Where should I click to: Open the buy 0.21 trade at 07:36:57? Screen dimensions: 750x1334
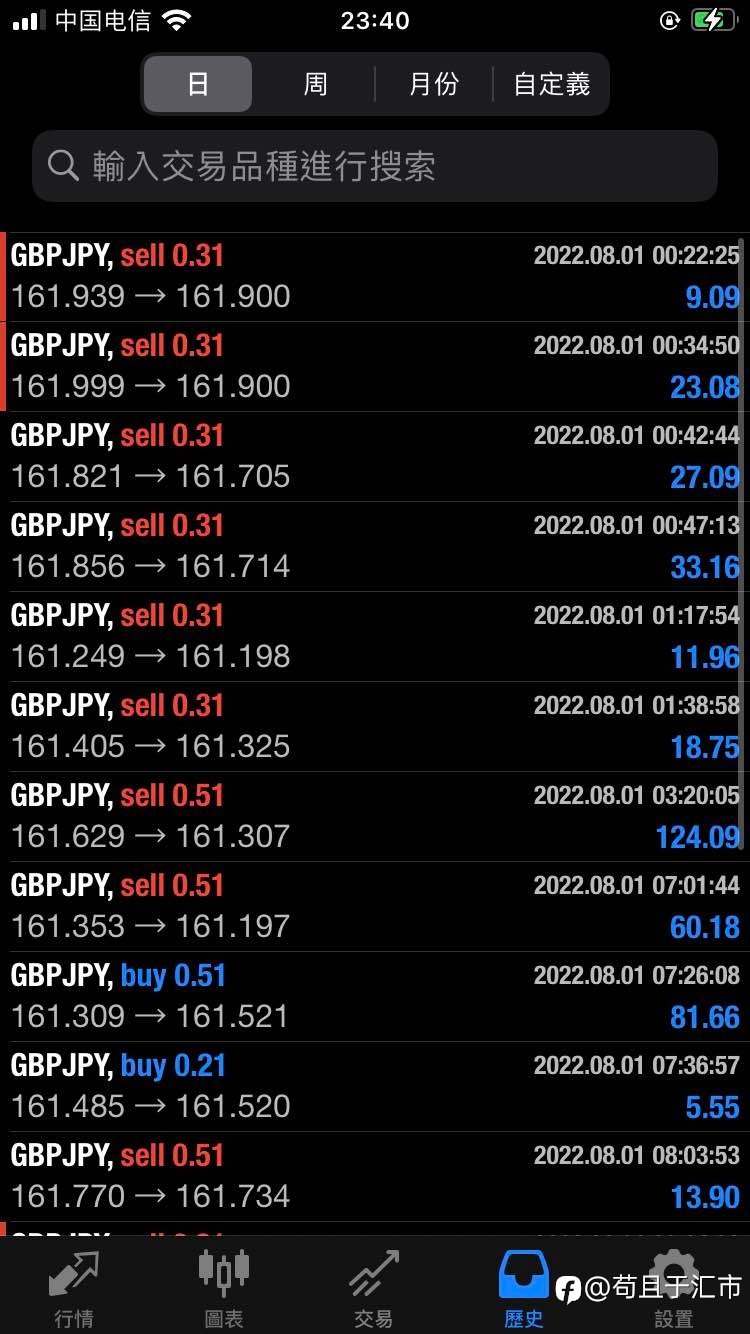coord(375,1087)
